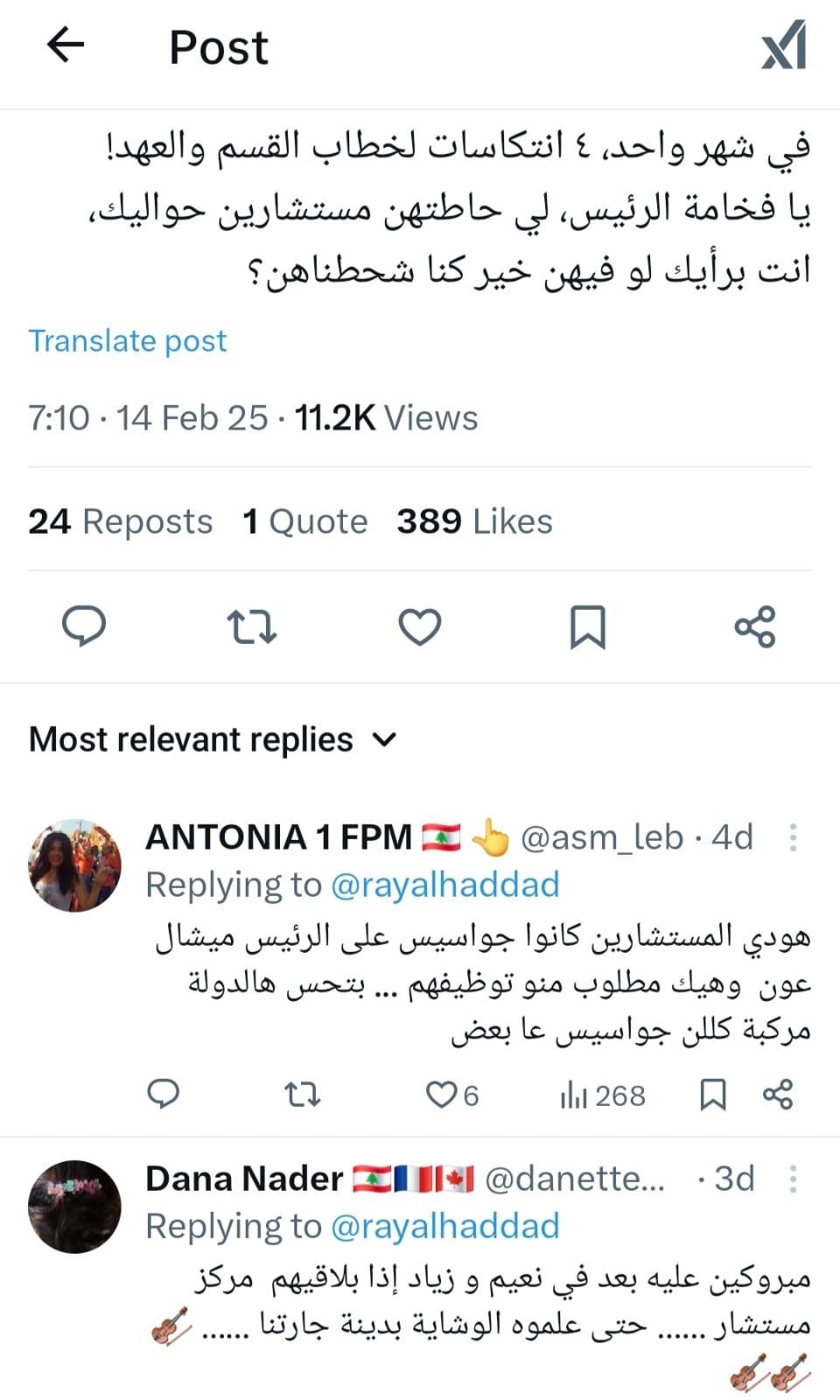Screen dimensions: 840x1400
Task: Repost the main post
Action: click(252, 625)
